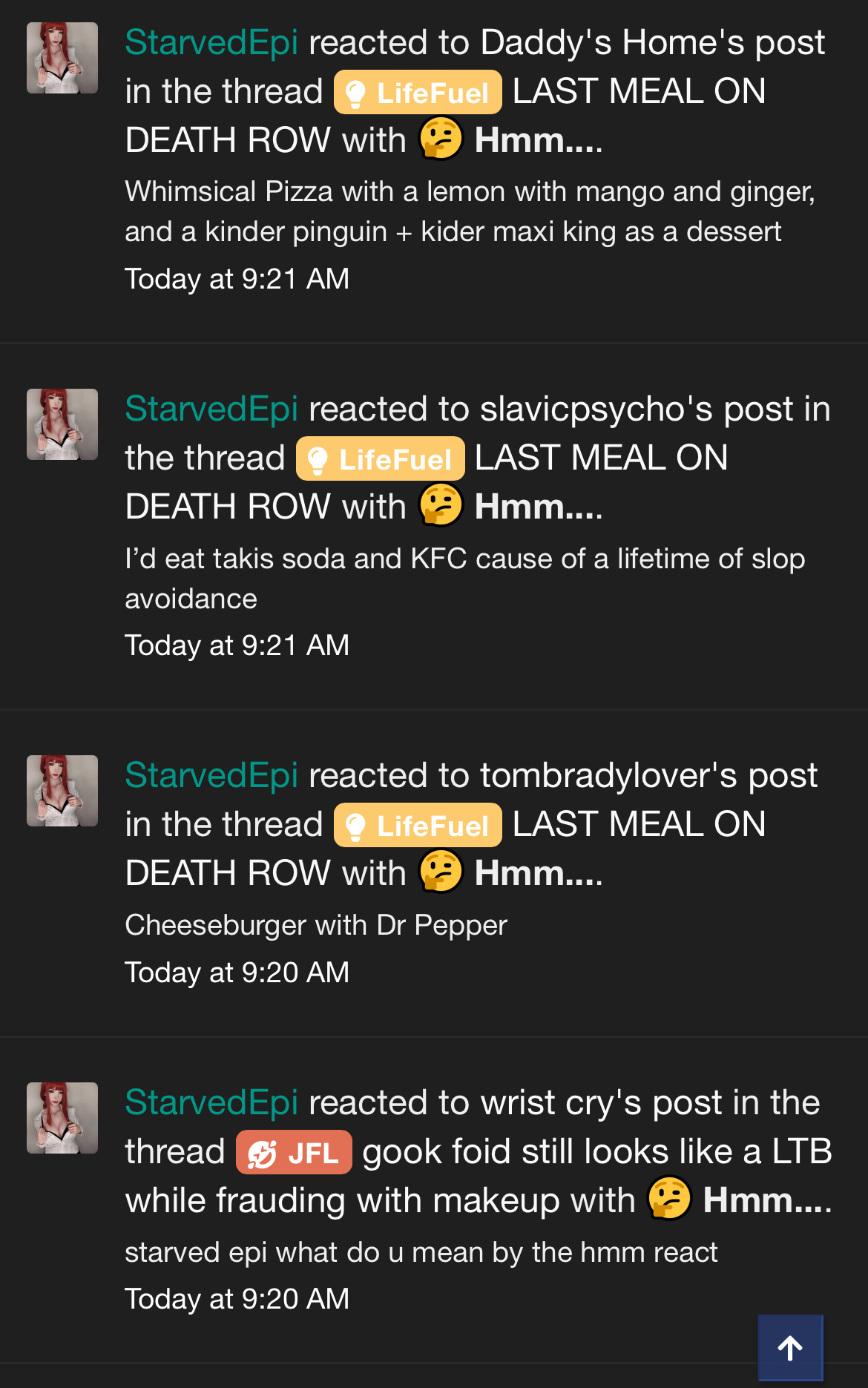Select the JFL tag in wrist cry's reaction entry
Image resolution: width=868 pixels, height=1388 pixels.
tap(294, 1152)
